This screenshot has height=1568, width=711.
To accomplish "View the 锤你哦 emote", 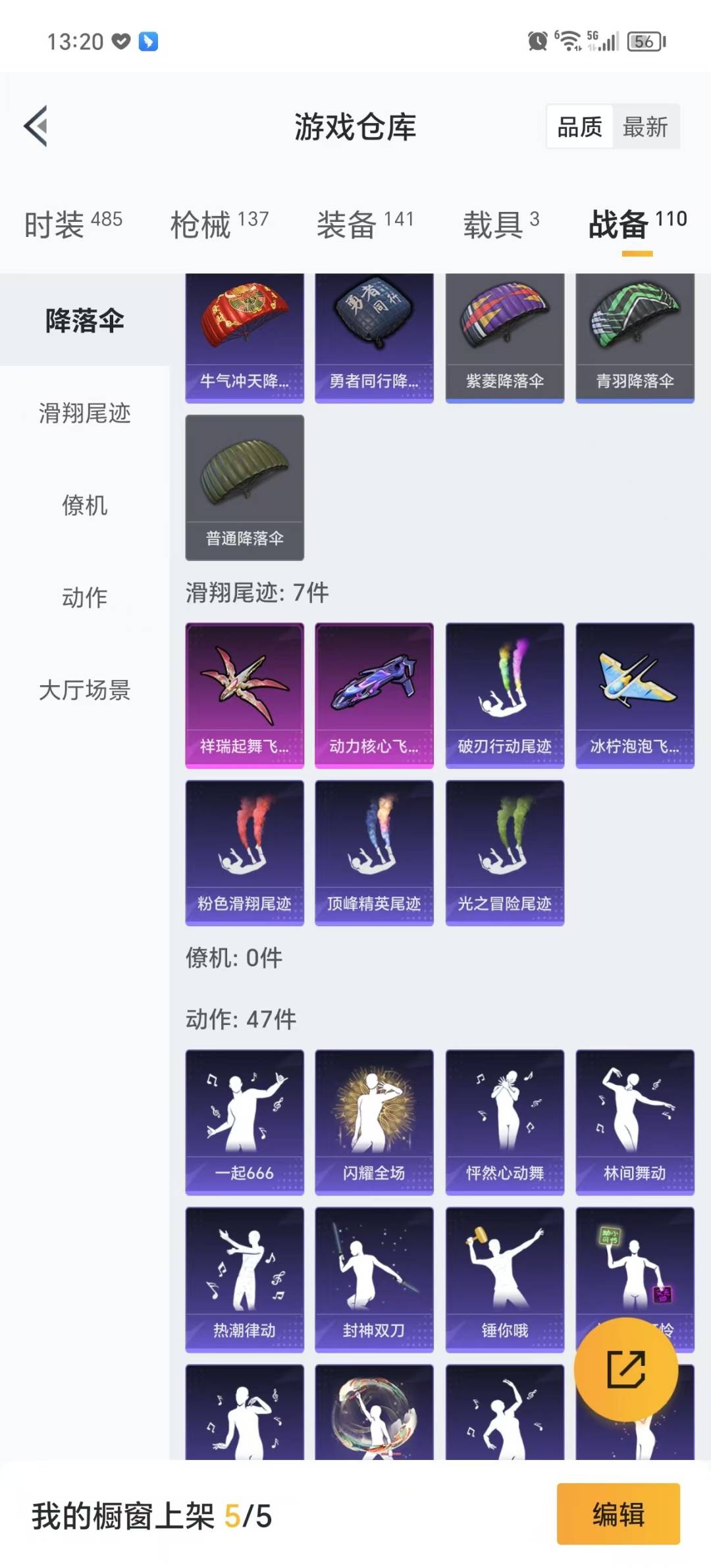I will coord(504,1278).
